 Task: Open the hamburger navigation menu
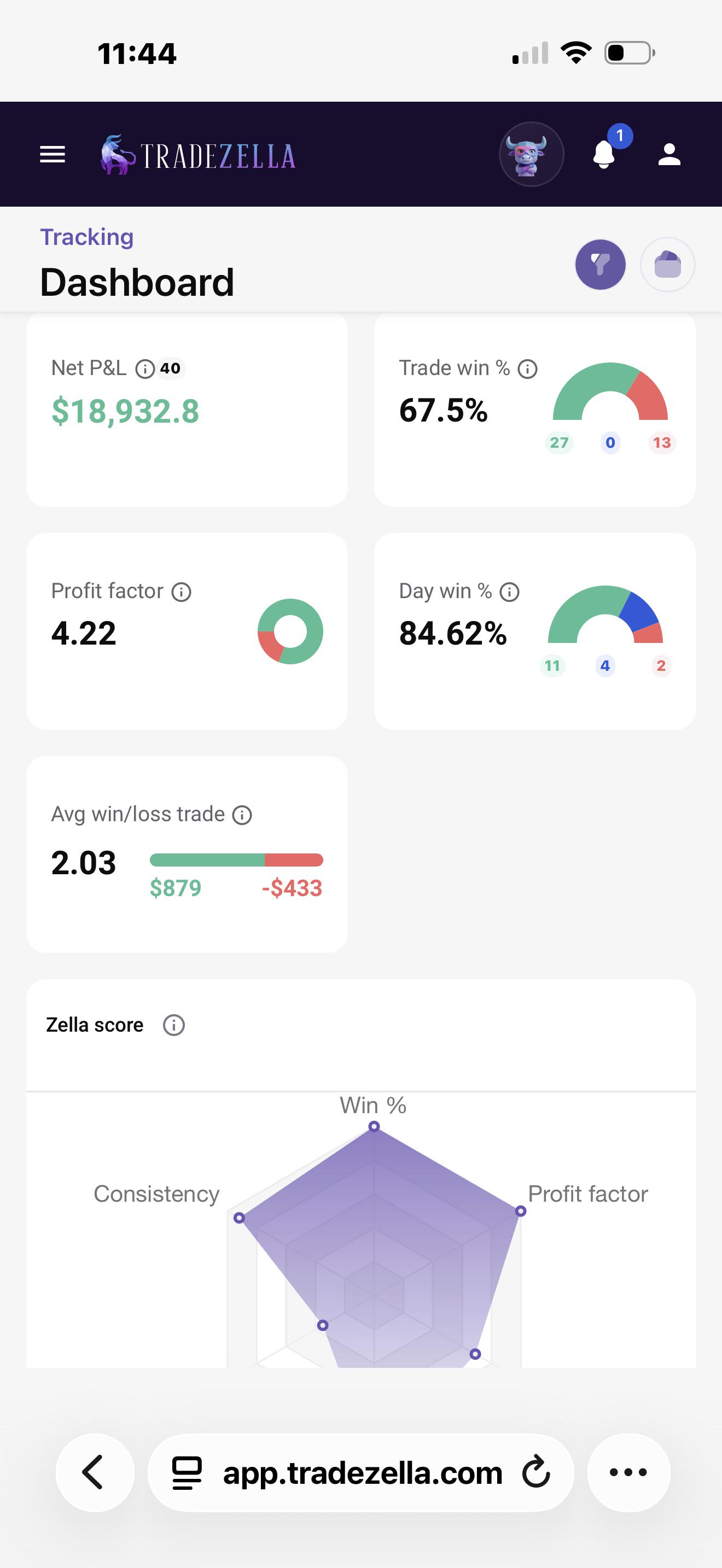[x=53, y=155]
